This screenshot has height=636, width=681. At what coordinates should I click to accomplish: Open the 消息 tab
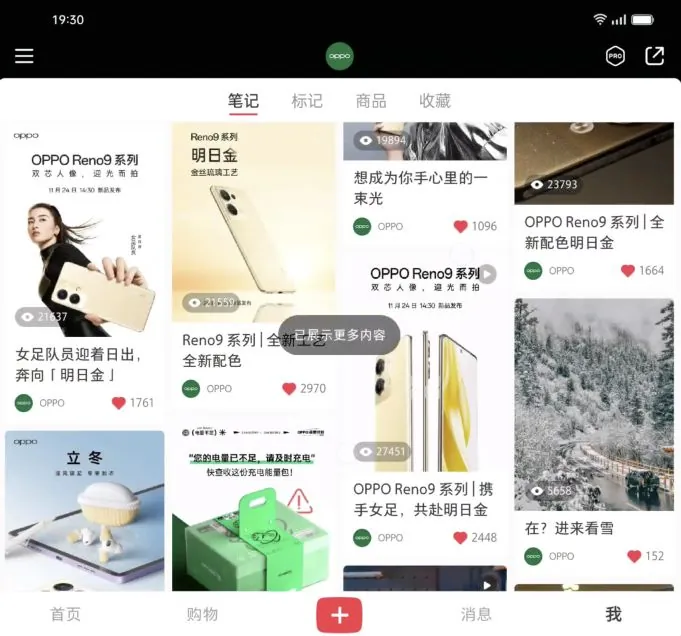[x=476, y=614]
